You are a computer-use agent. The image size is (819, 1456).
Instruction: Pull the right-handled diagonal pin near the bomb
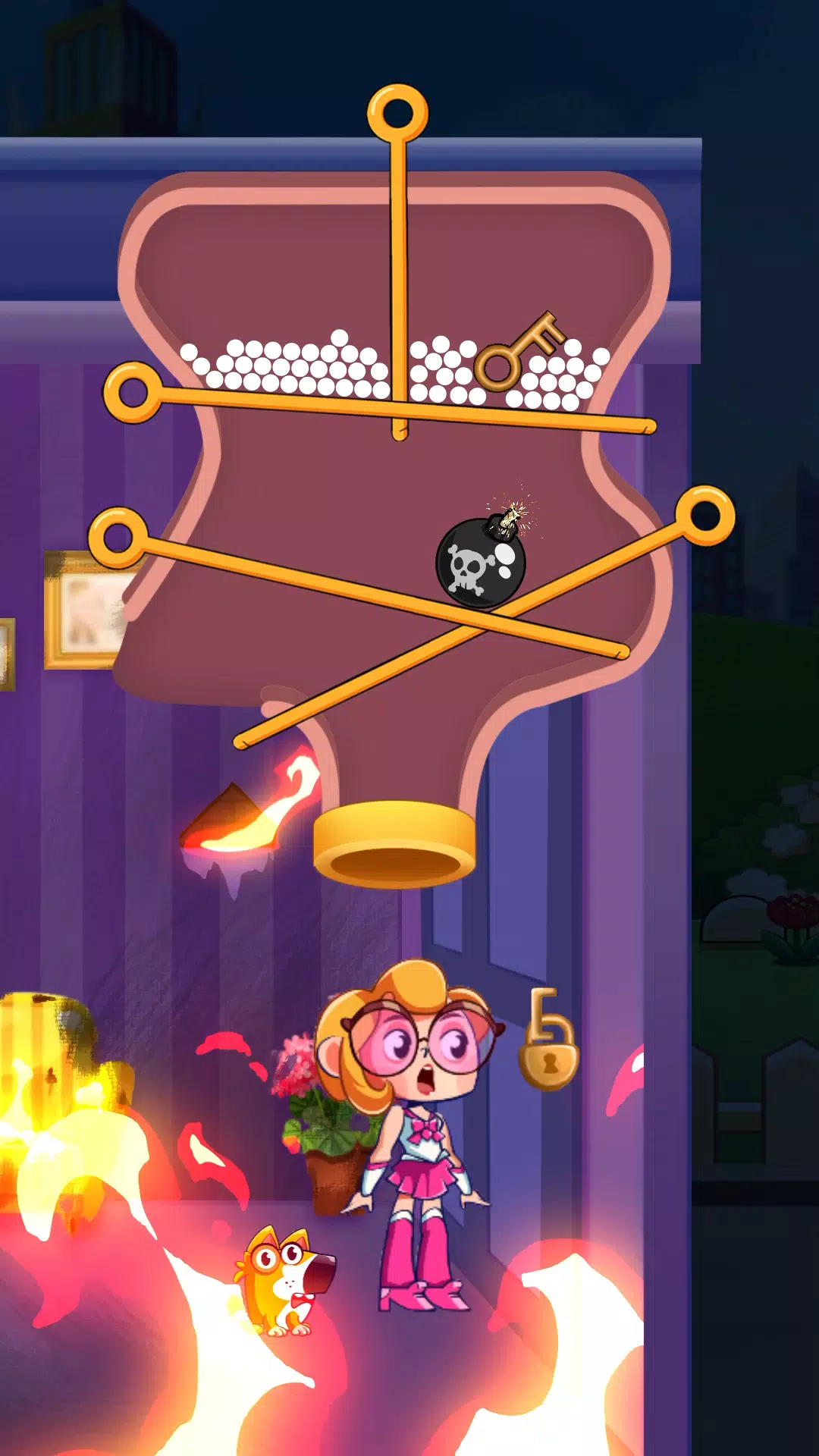pos(705,516)
